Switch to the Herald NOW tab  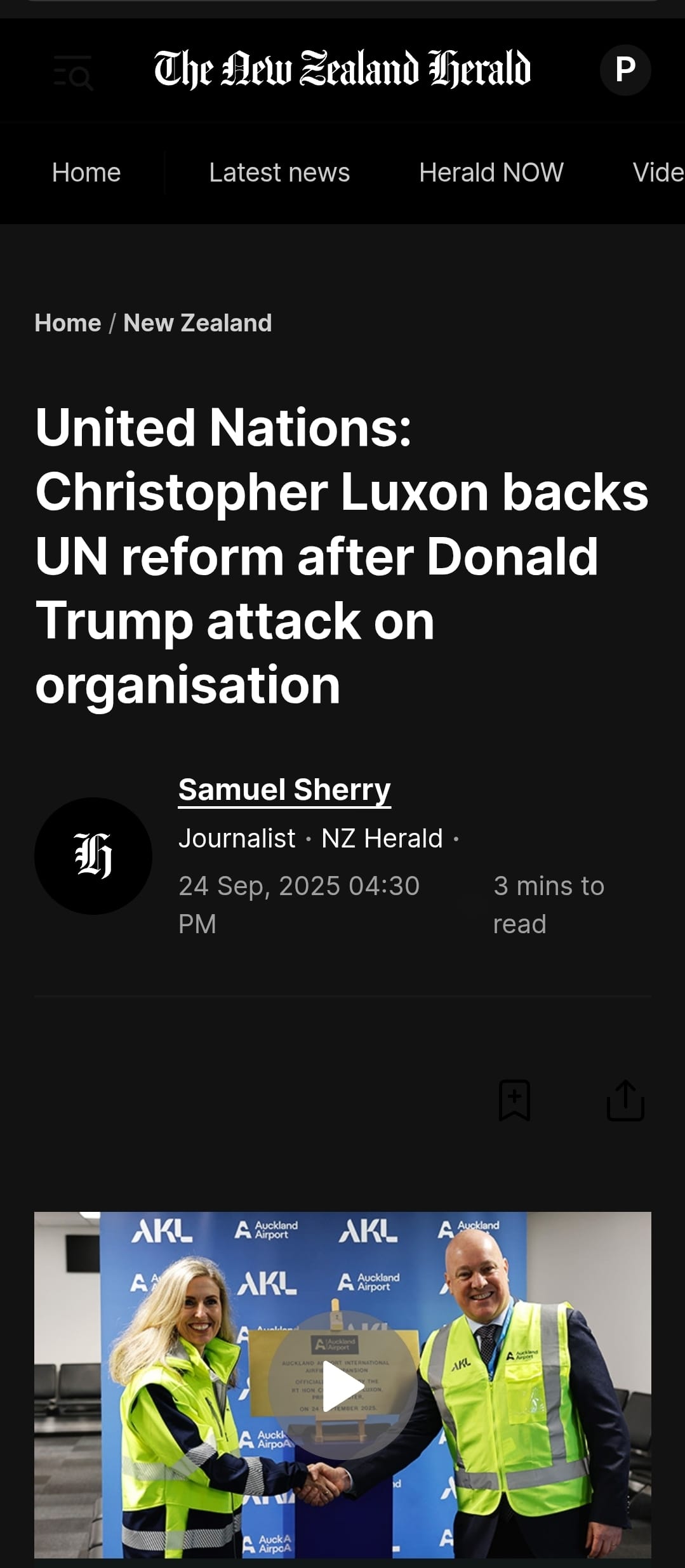[491, 173]
